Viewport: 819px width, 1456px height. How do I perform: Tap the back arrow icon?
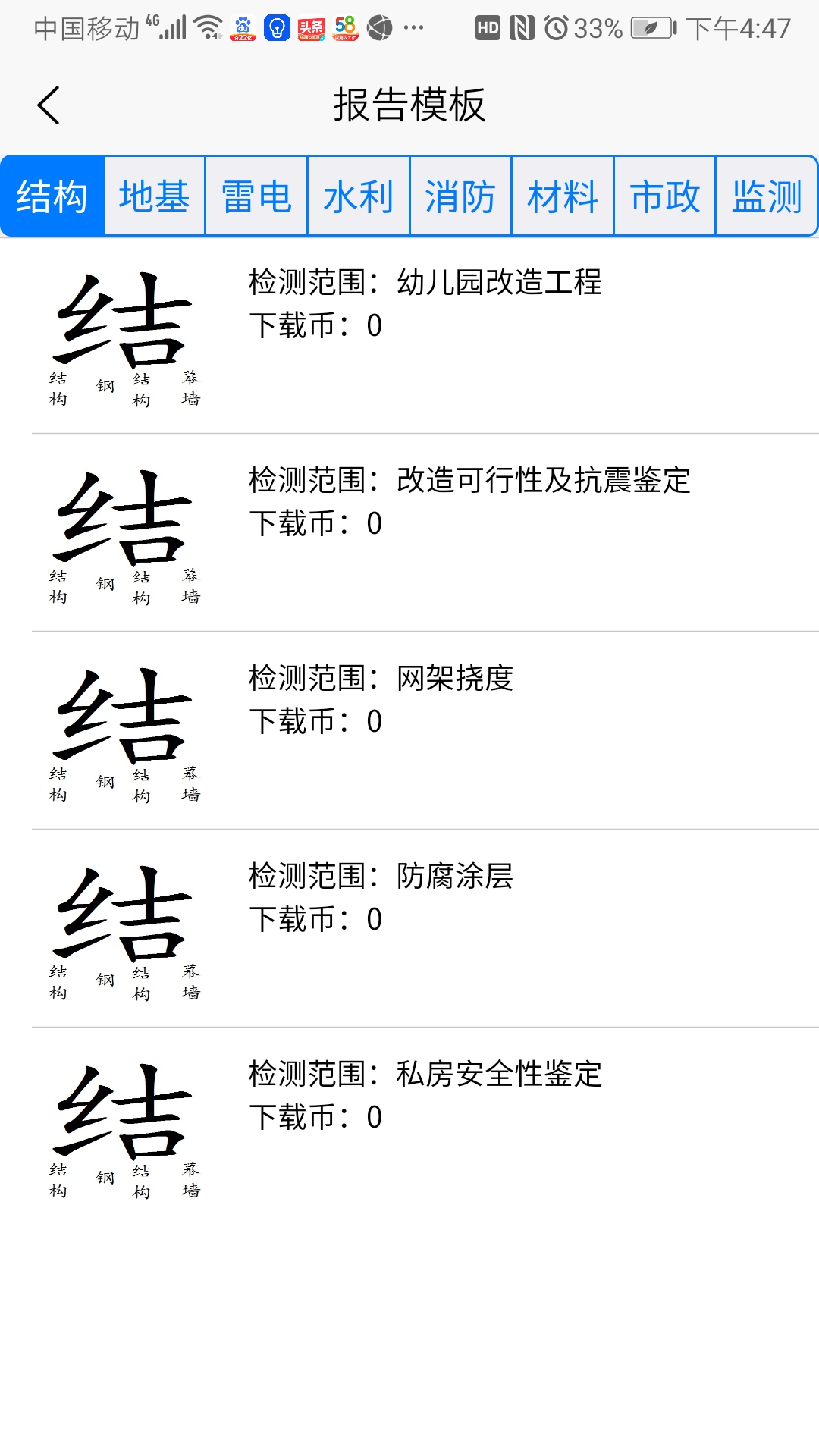point(49,105)
